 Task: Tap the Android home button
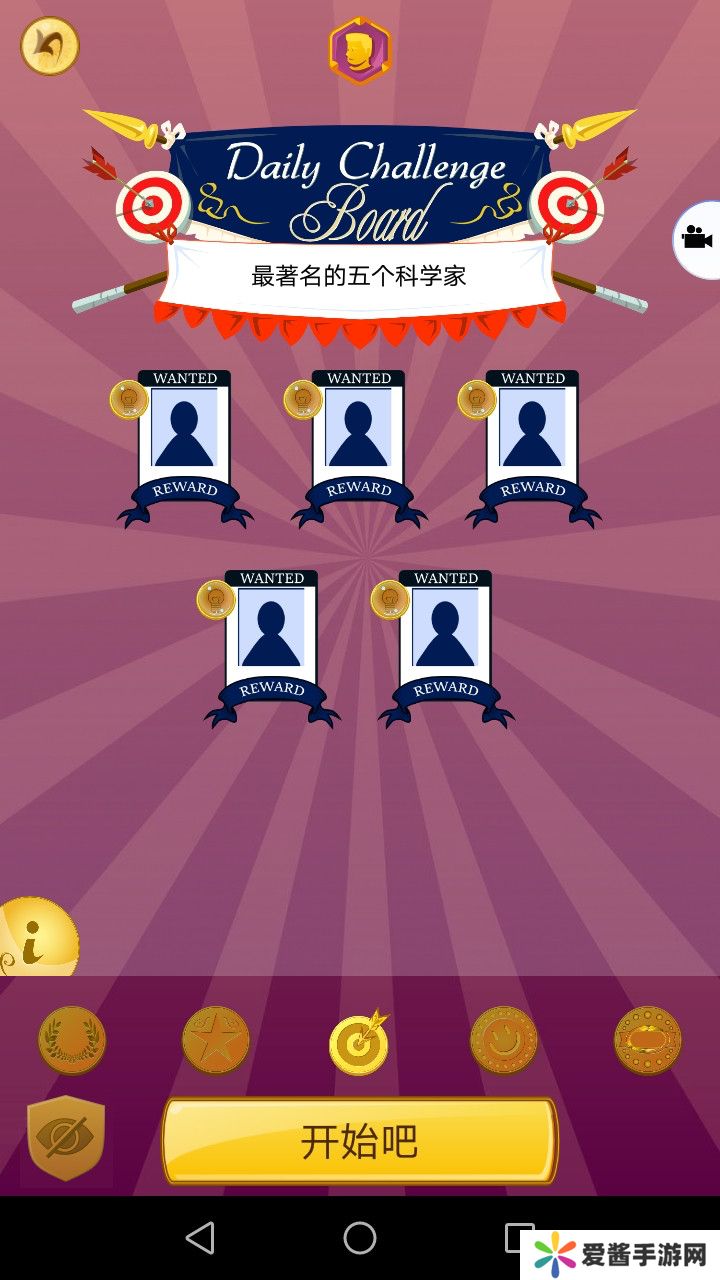click(x=360, y=1238)
